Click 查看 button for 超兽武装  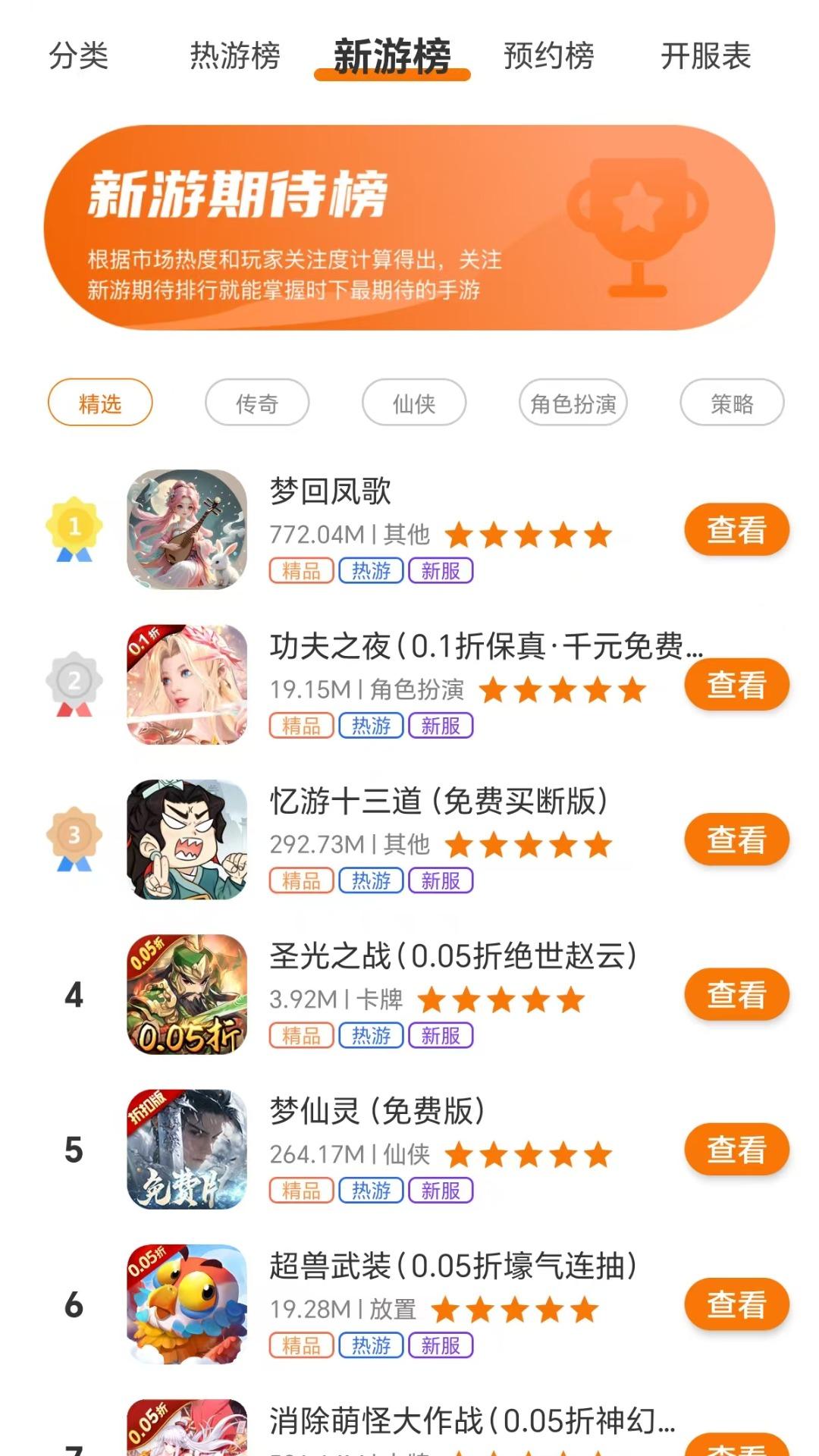737,1303
